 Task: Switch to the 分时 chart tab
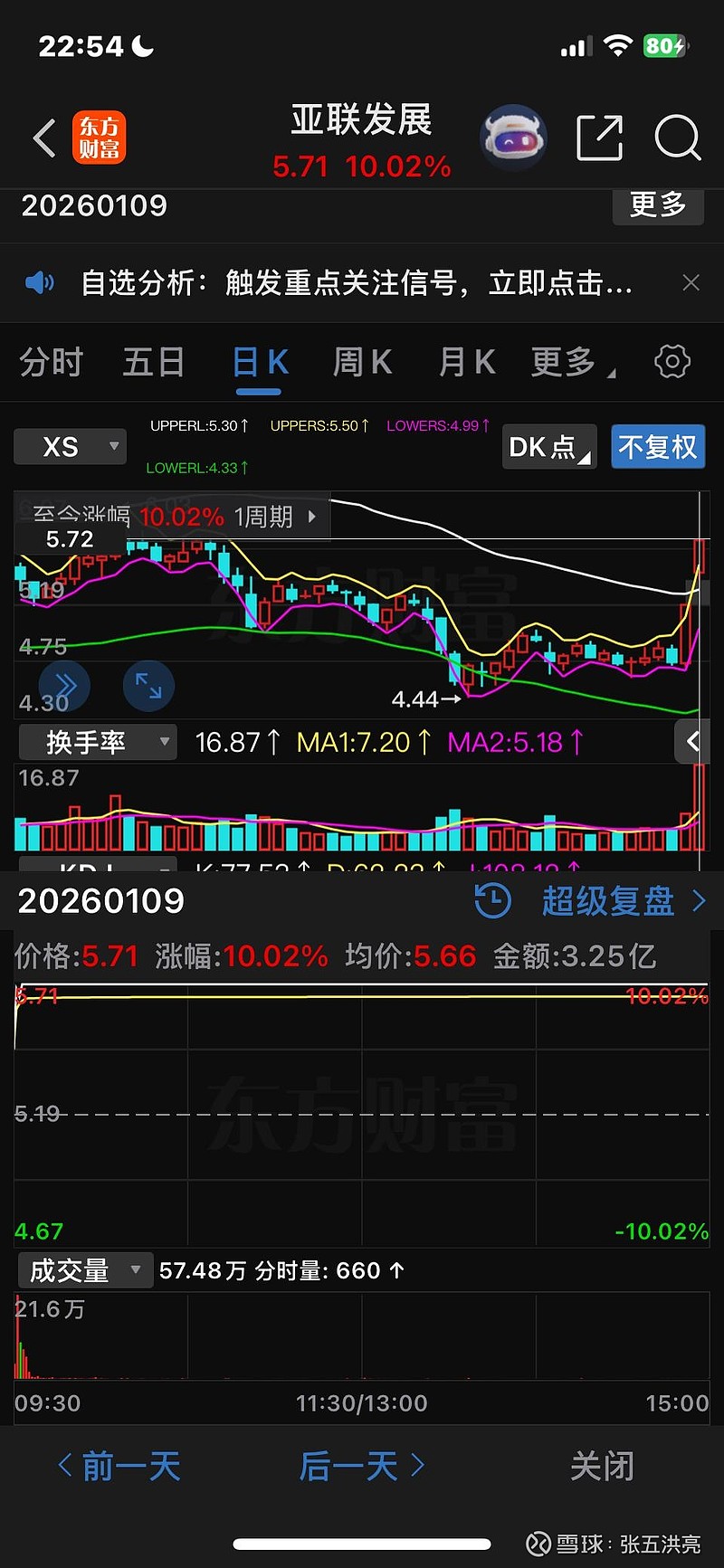pyautogui.click(x=51, y=363)
